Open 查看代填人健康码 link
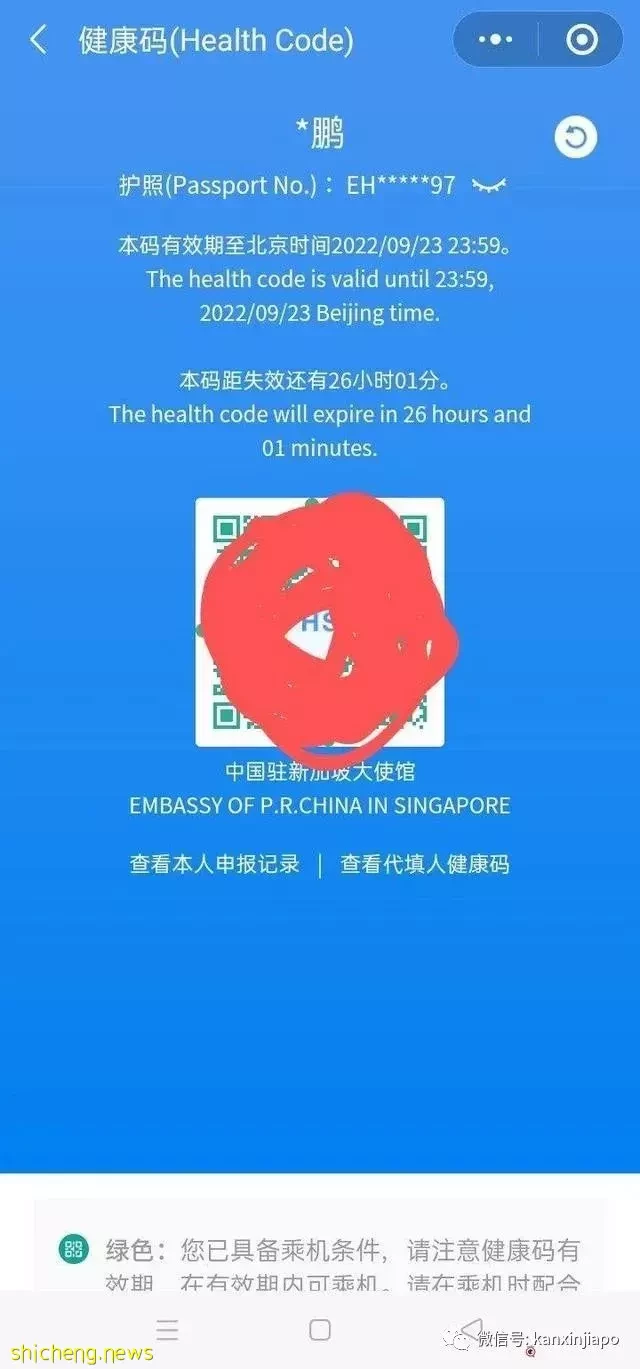This screenshot has width=640, height=1369. point(425,864)
